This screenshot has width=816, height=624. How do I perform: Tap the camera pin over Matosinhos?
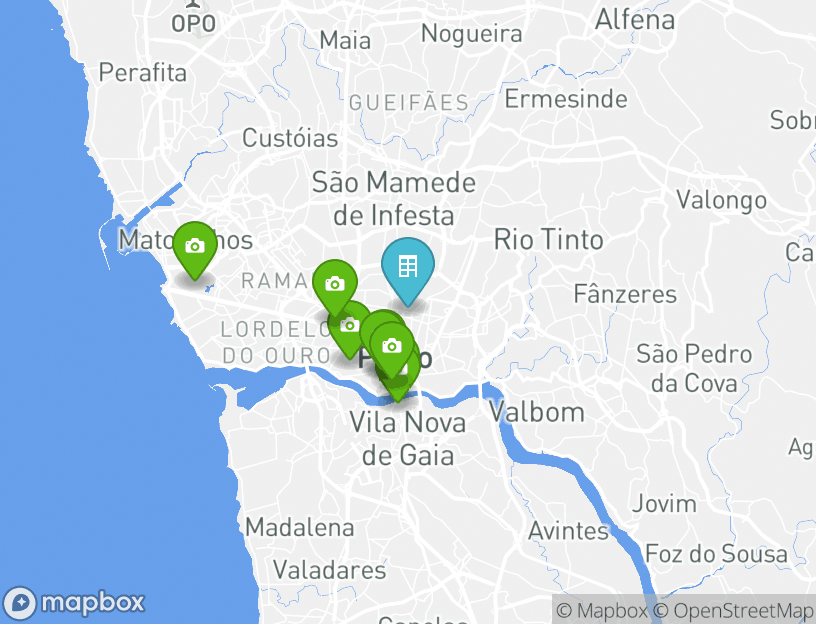tap(194, 246)
